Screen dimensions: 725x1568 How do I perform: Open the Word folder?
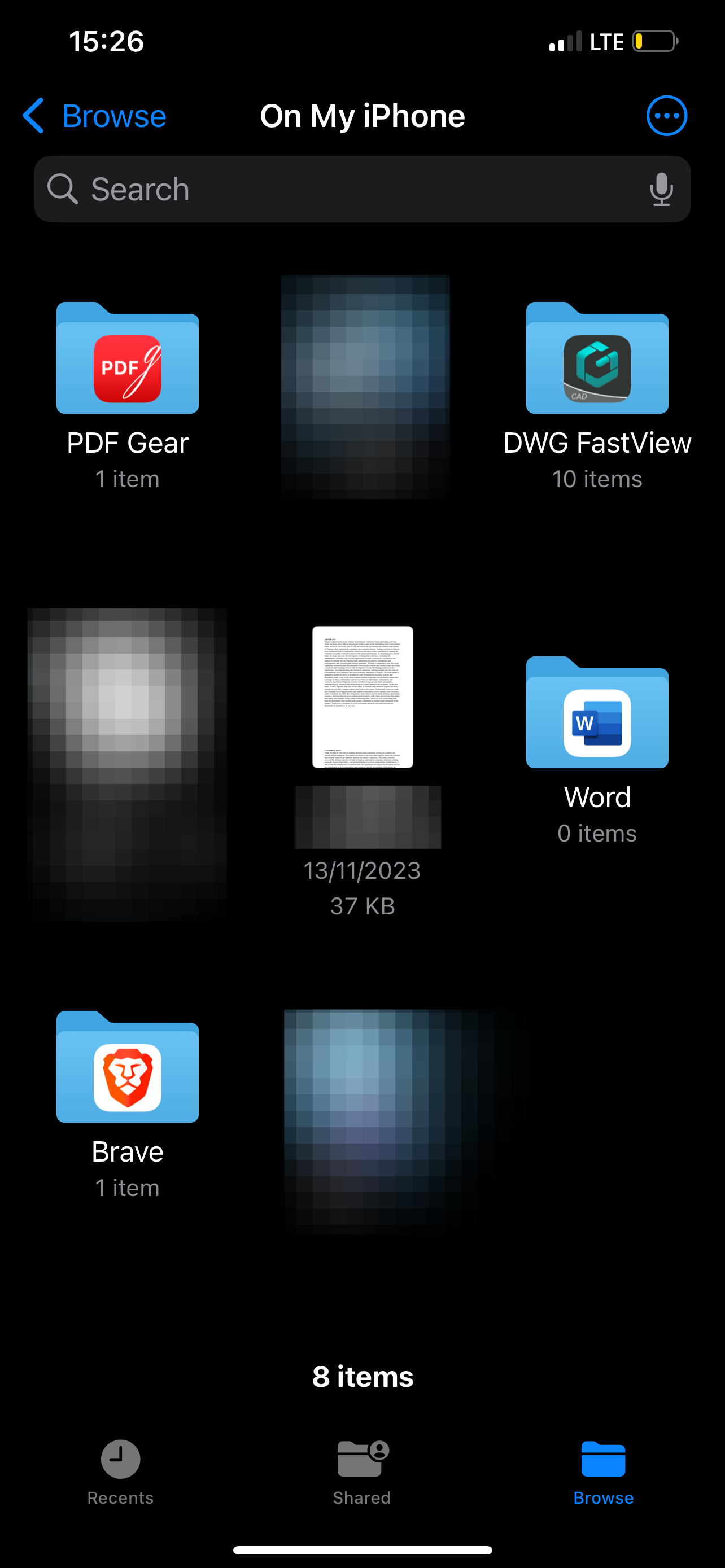(x=597, y=713)
